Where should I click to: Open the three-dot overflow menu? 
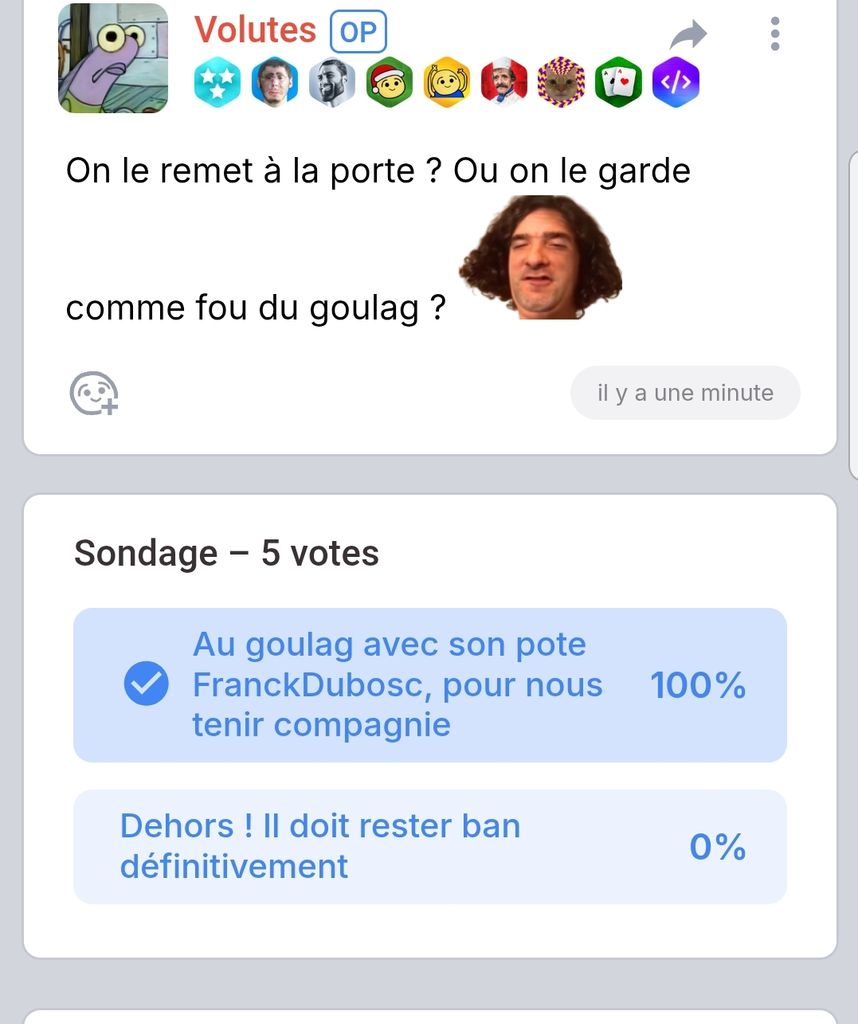[x=775, y=34]
